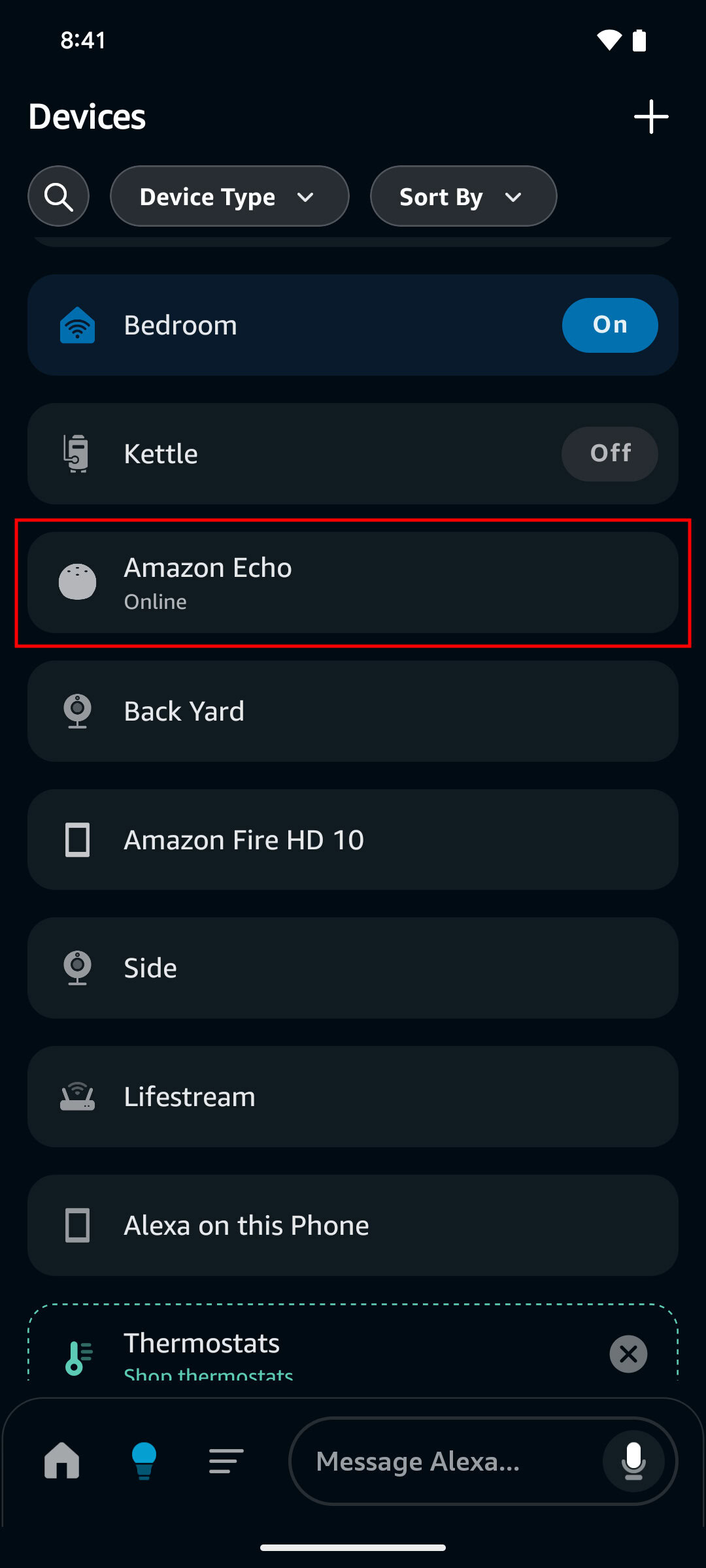This screenshot has height=1568, width=706.
Task: Go to the Home tab
Action: (61, 1460)
